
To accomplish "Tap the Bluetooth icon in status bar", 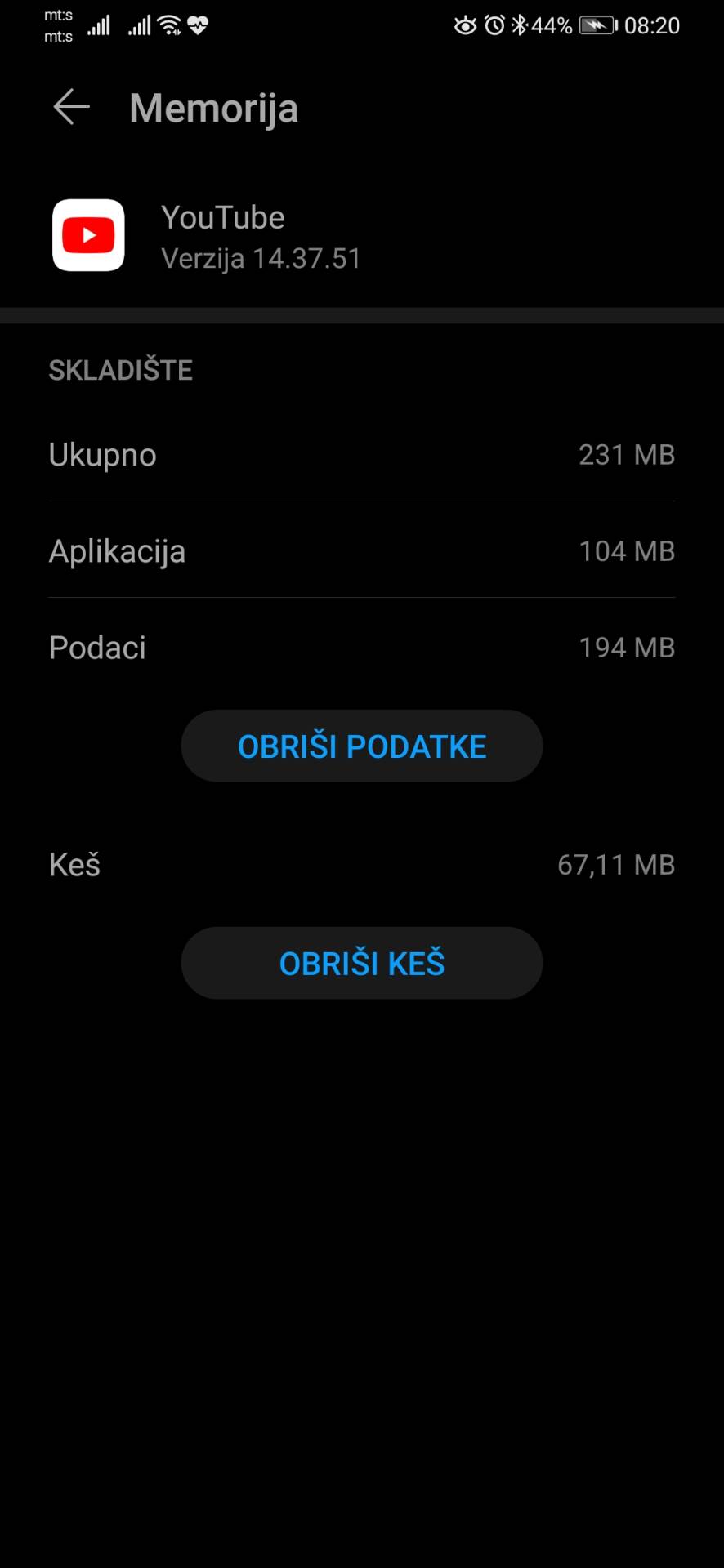I will [521, 24].
